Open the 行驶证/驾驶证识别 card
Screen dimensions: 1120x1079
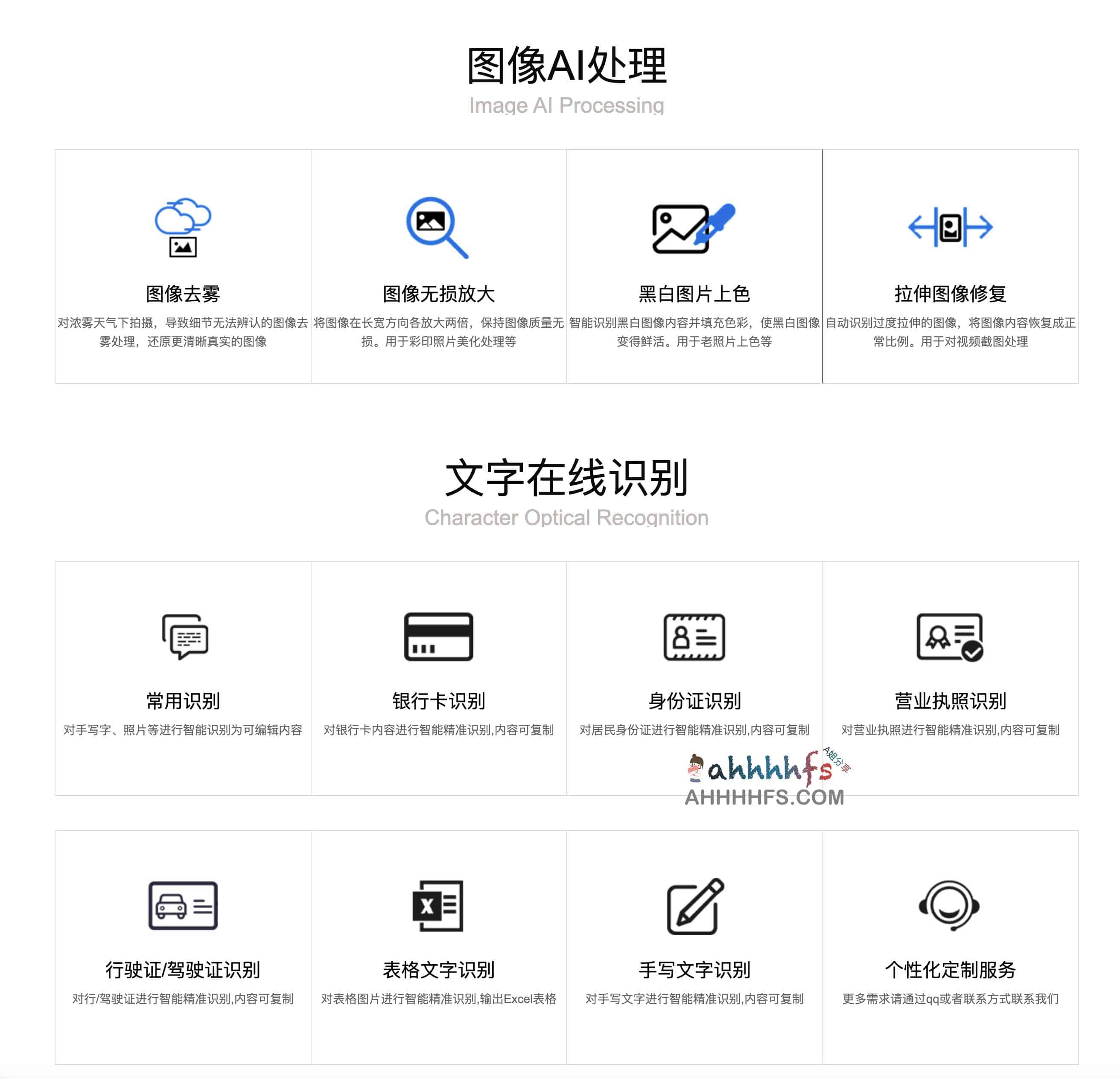pyautogui.click(x=183, y=947)
